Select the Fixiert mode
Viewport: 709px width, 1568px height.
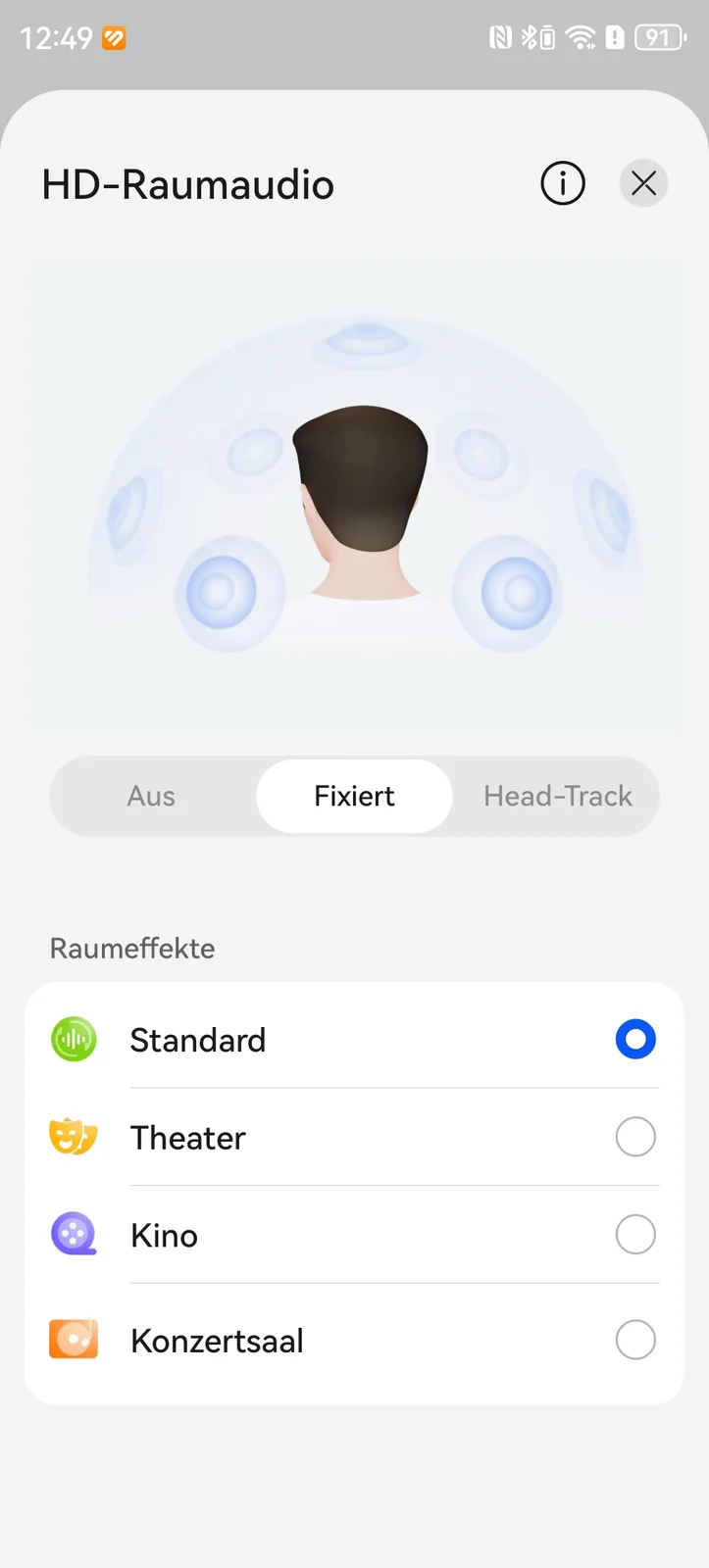point(354,796)
